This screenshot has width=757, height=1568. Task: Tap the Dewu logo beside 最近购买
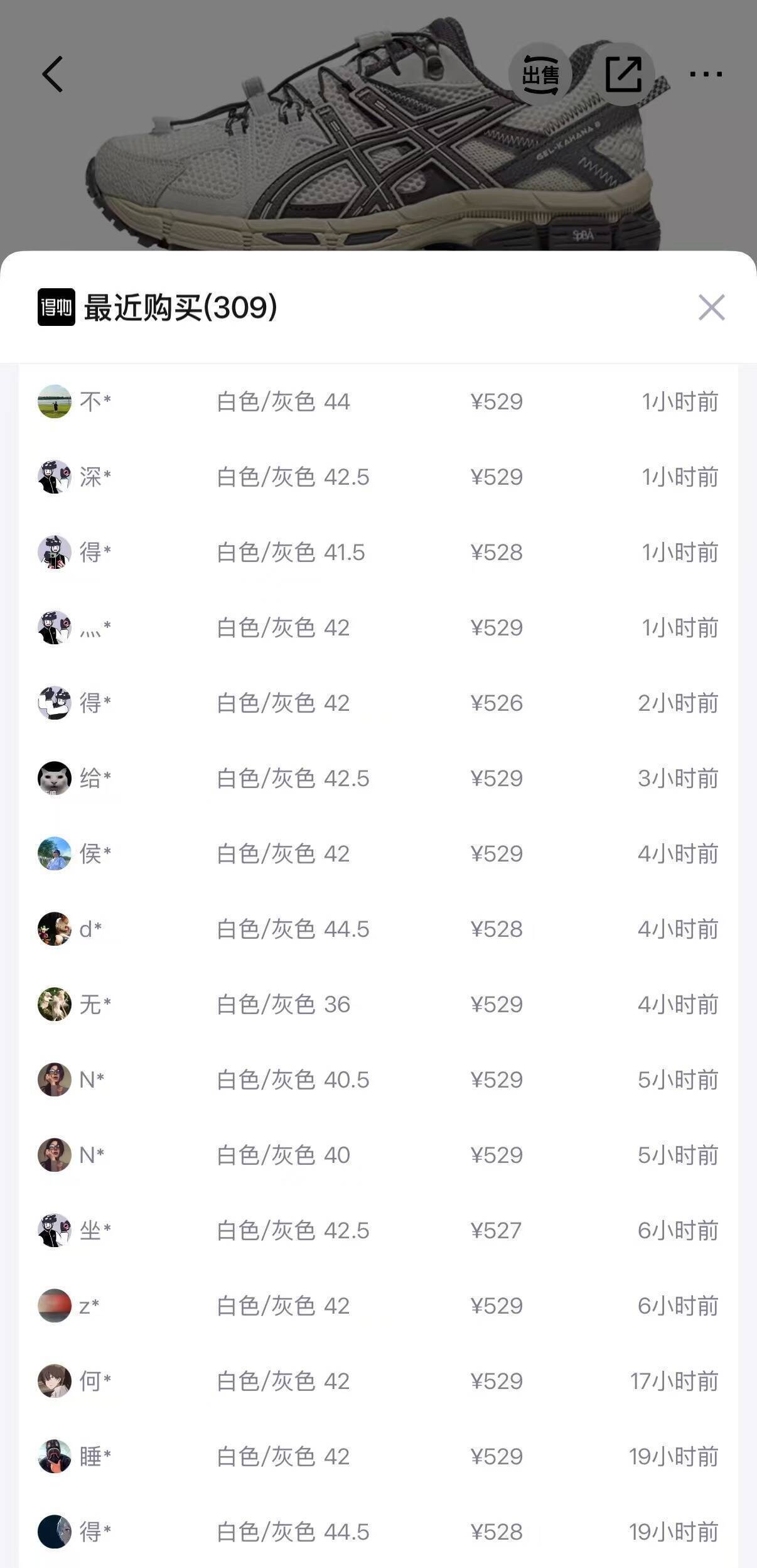[x=55, y=307]
